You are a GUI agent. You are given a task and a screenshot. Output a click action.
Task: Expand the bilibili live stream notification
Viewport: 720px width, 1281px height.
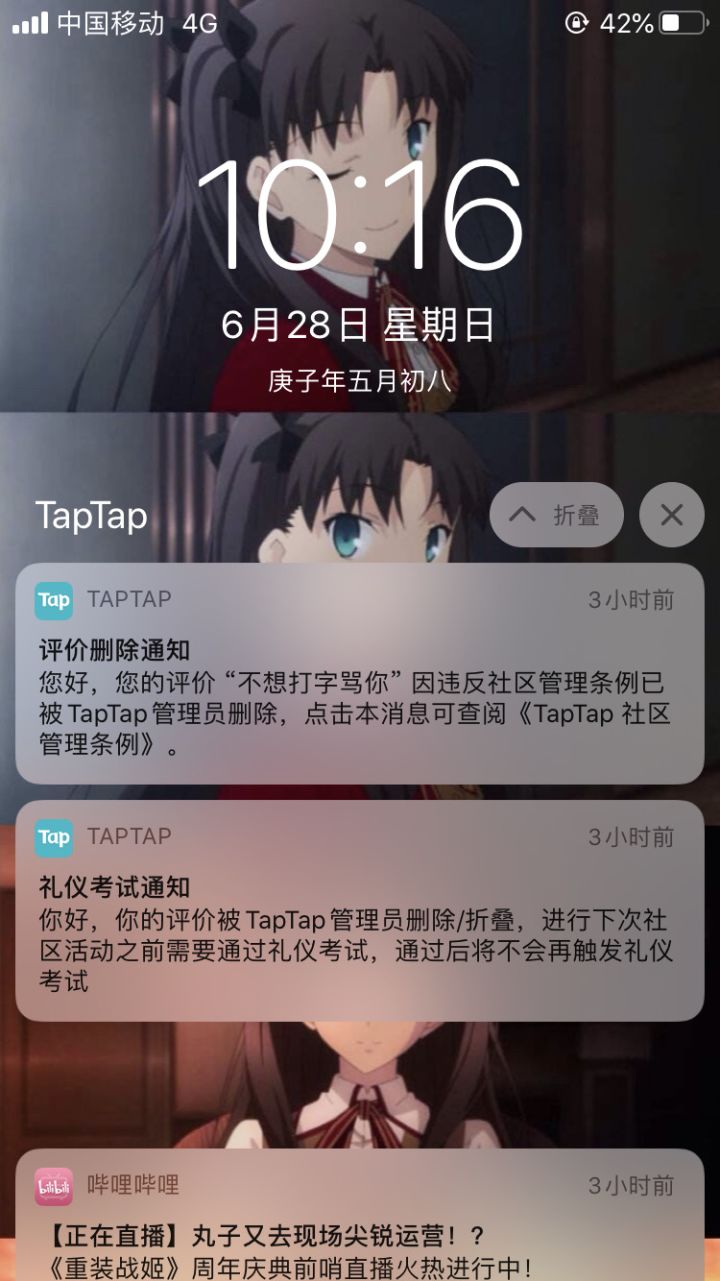tap(360, 1230)
